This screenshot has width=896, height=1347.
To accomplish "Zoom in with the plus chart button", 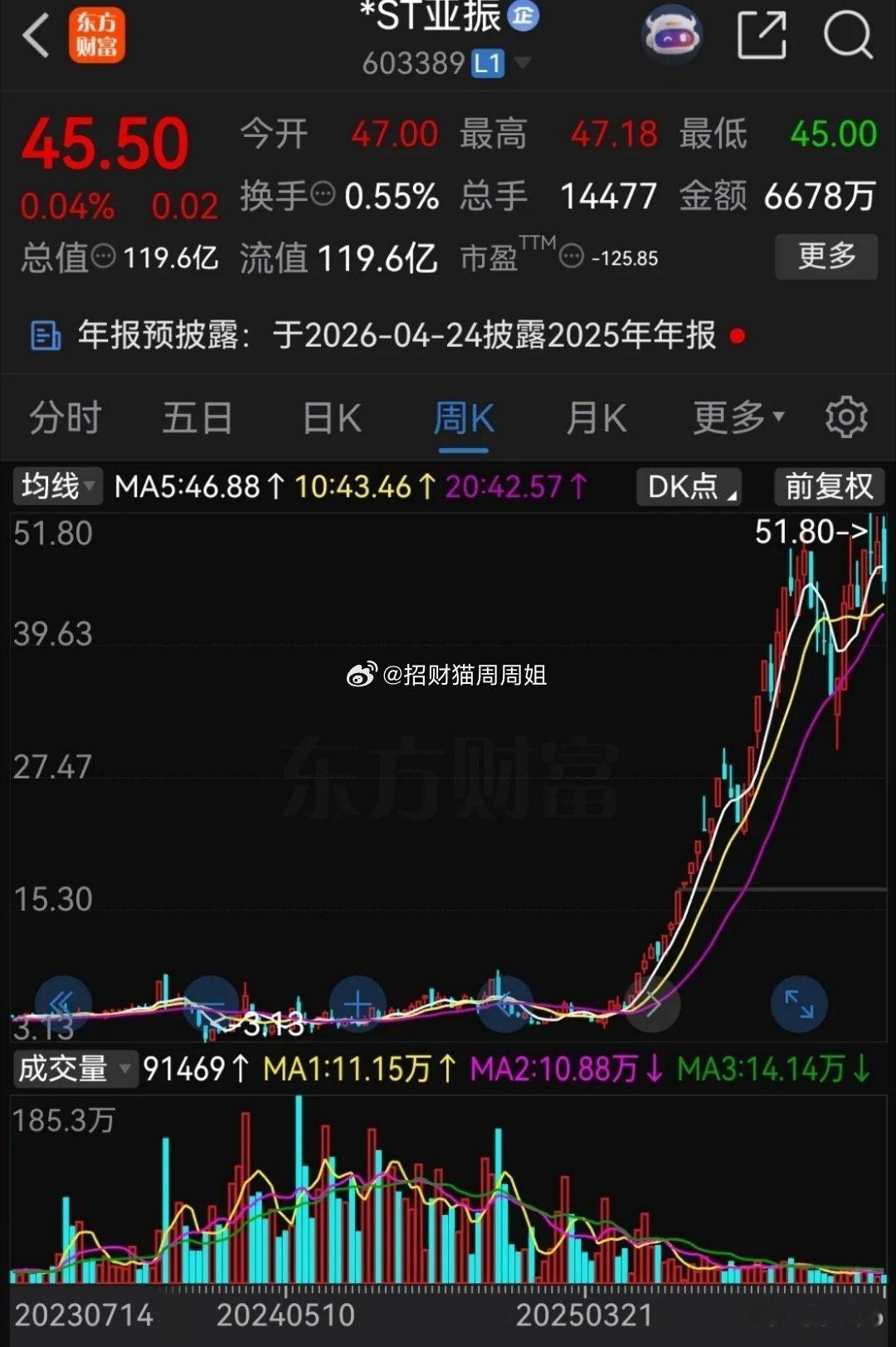I will click(358, 1004).
